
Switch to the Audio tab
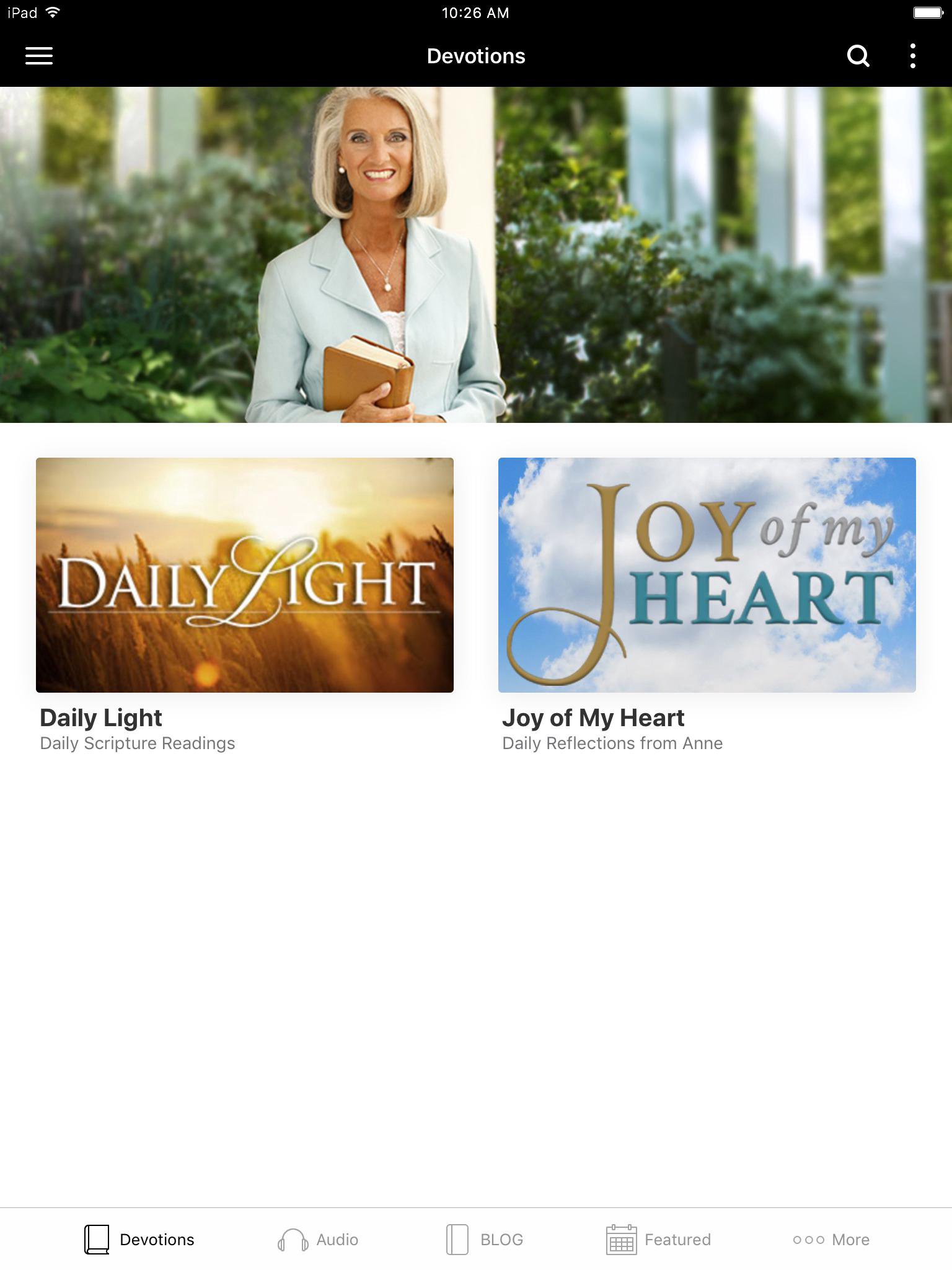click(318, 1240)
